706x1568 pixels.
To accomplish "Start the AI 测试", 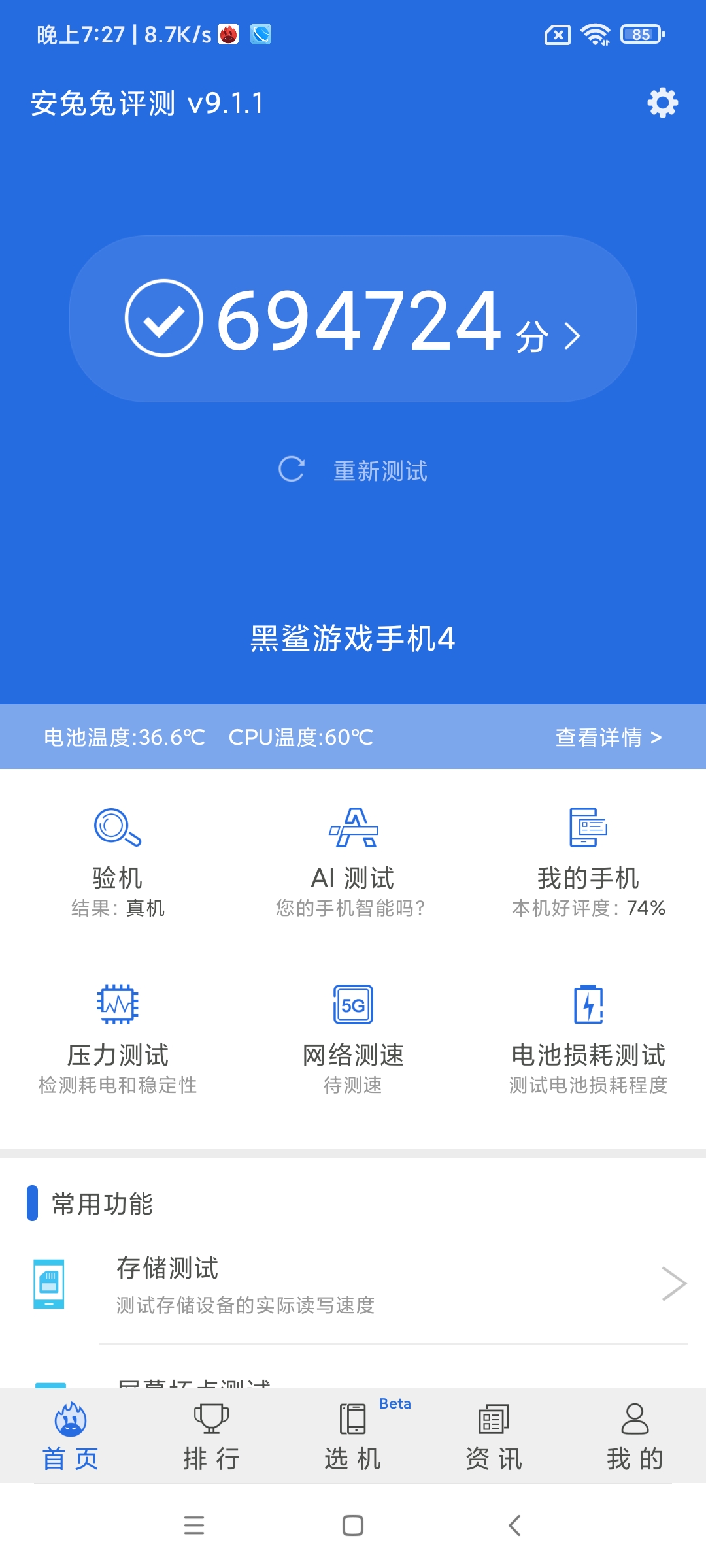I will pos(353,862).
